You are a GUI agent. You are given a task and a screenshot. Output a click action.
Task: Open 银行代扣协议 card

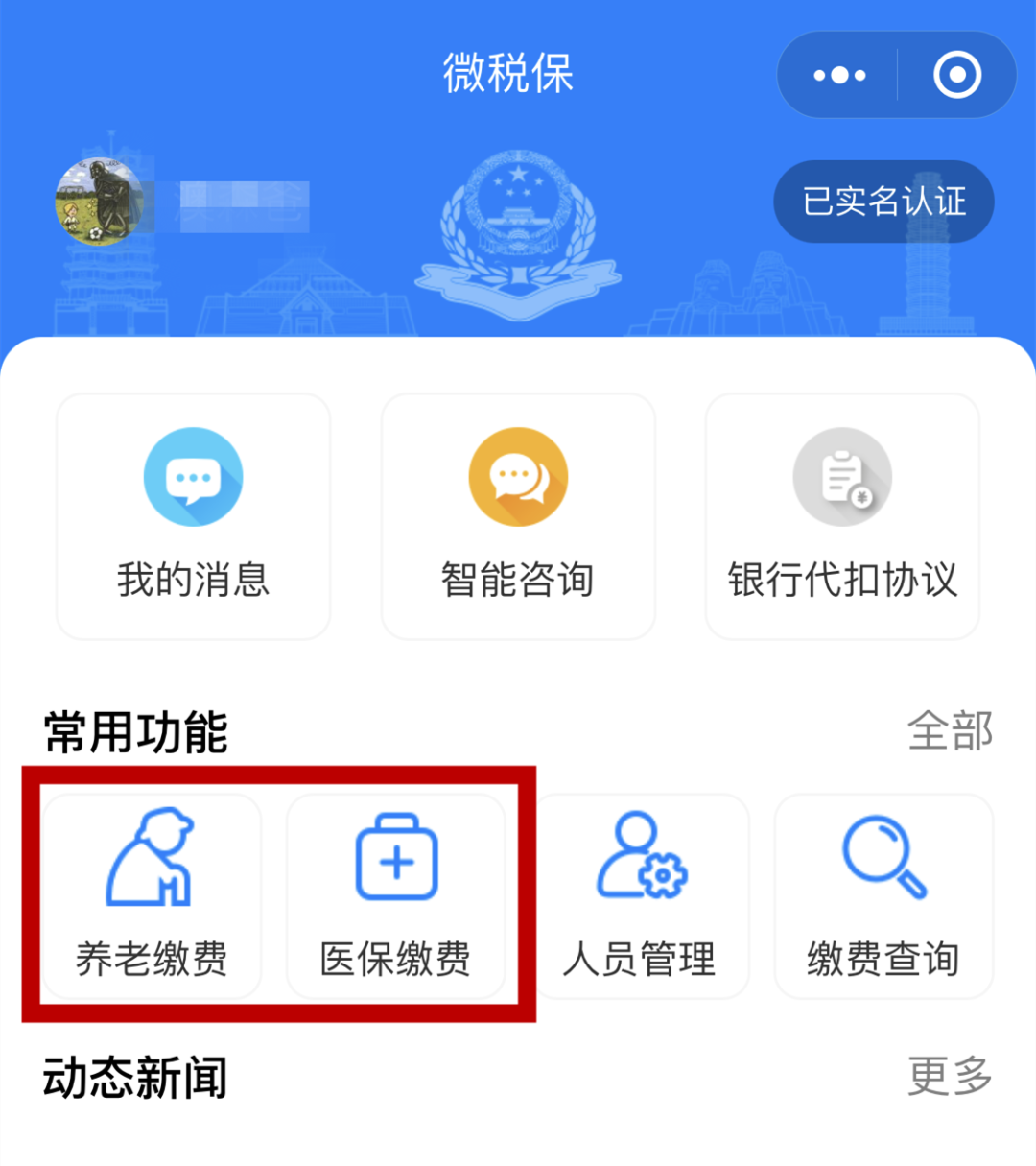(842, 516)
